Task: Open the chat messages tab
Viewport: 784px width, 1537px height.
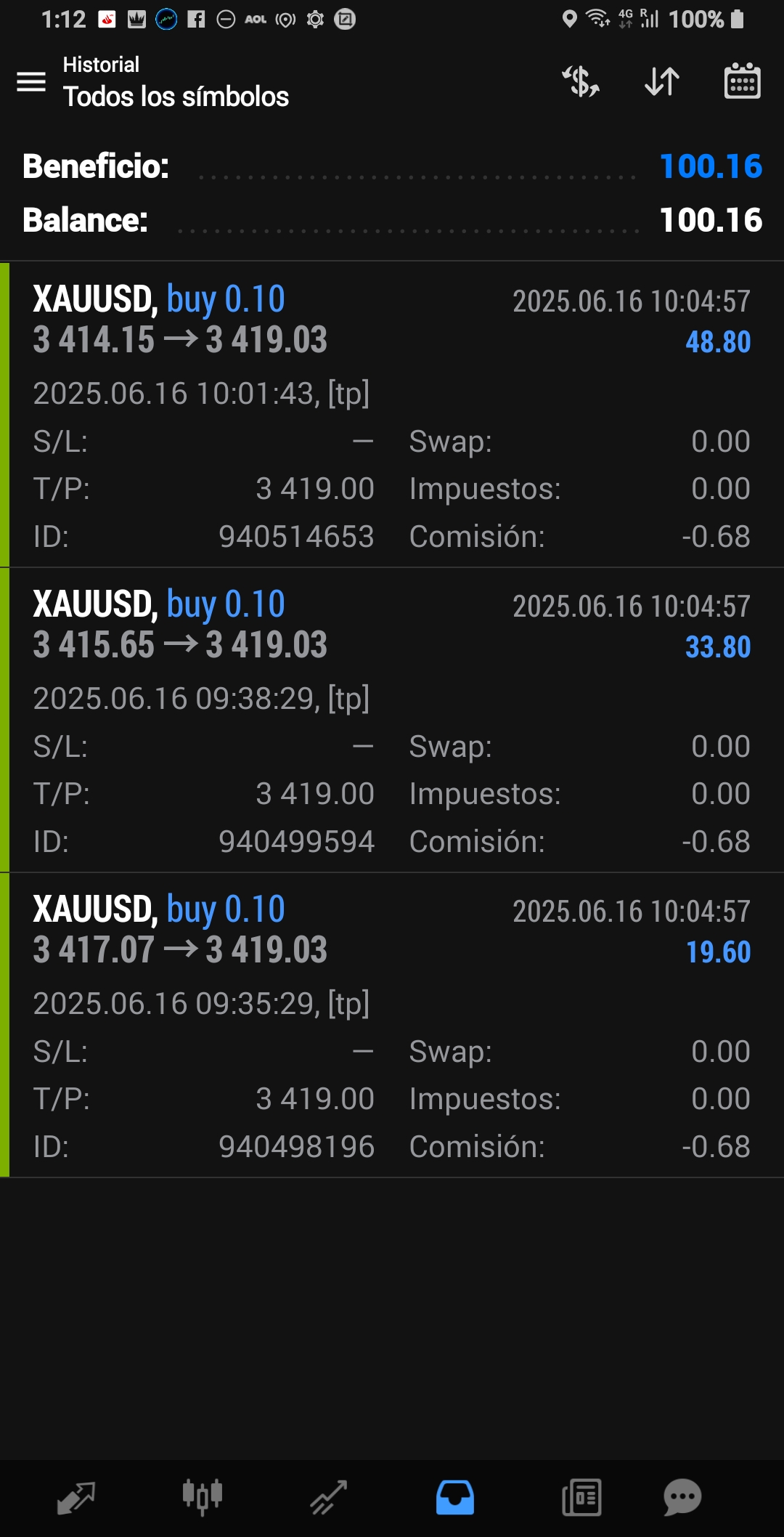Action: pos(682,1498)
